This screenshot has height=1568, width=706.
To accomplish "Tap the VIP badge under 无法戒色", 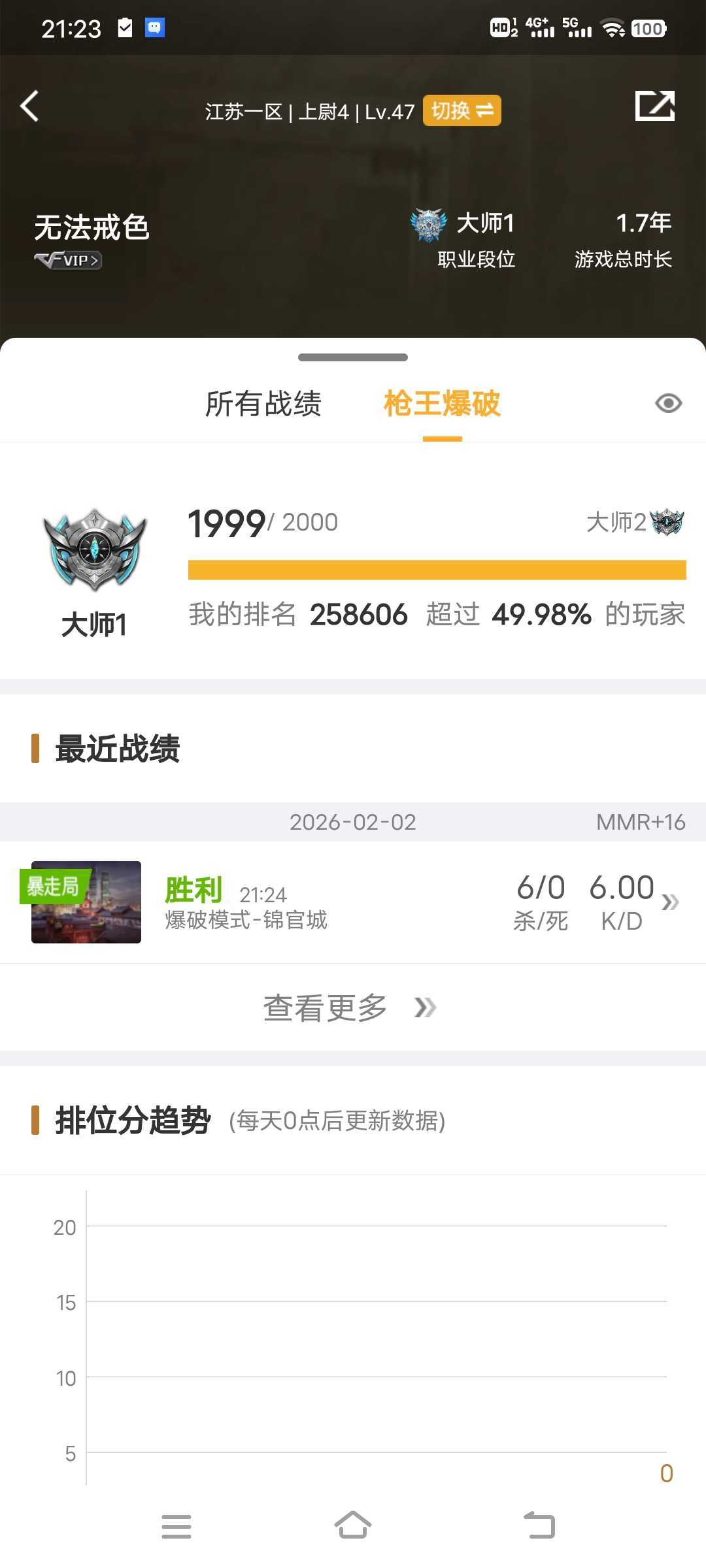I will (x=67, y=260).
